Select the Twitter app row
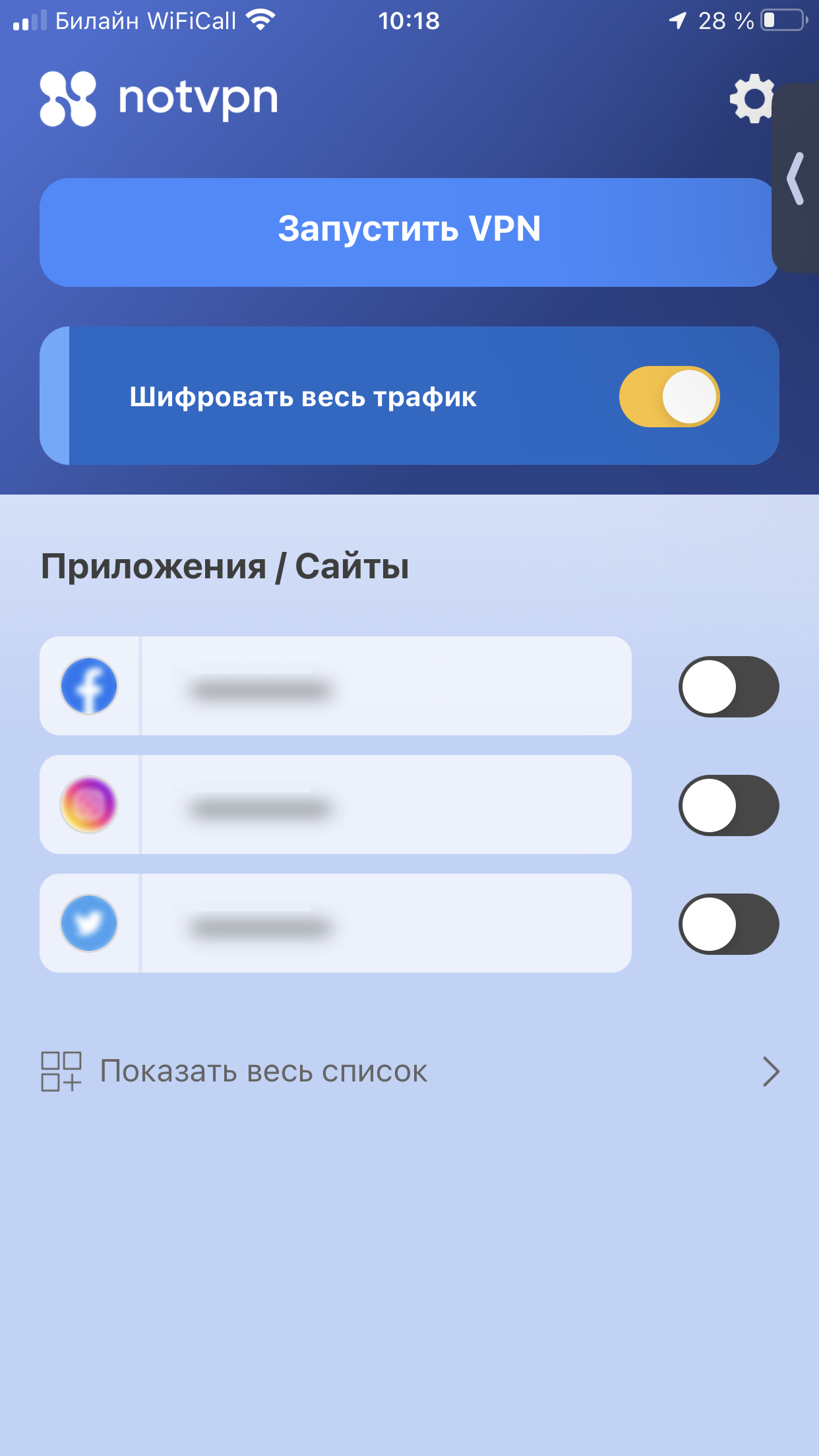The width and height of the screenshot is (819, 1456). 336,923
